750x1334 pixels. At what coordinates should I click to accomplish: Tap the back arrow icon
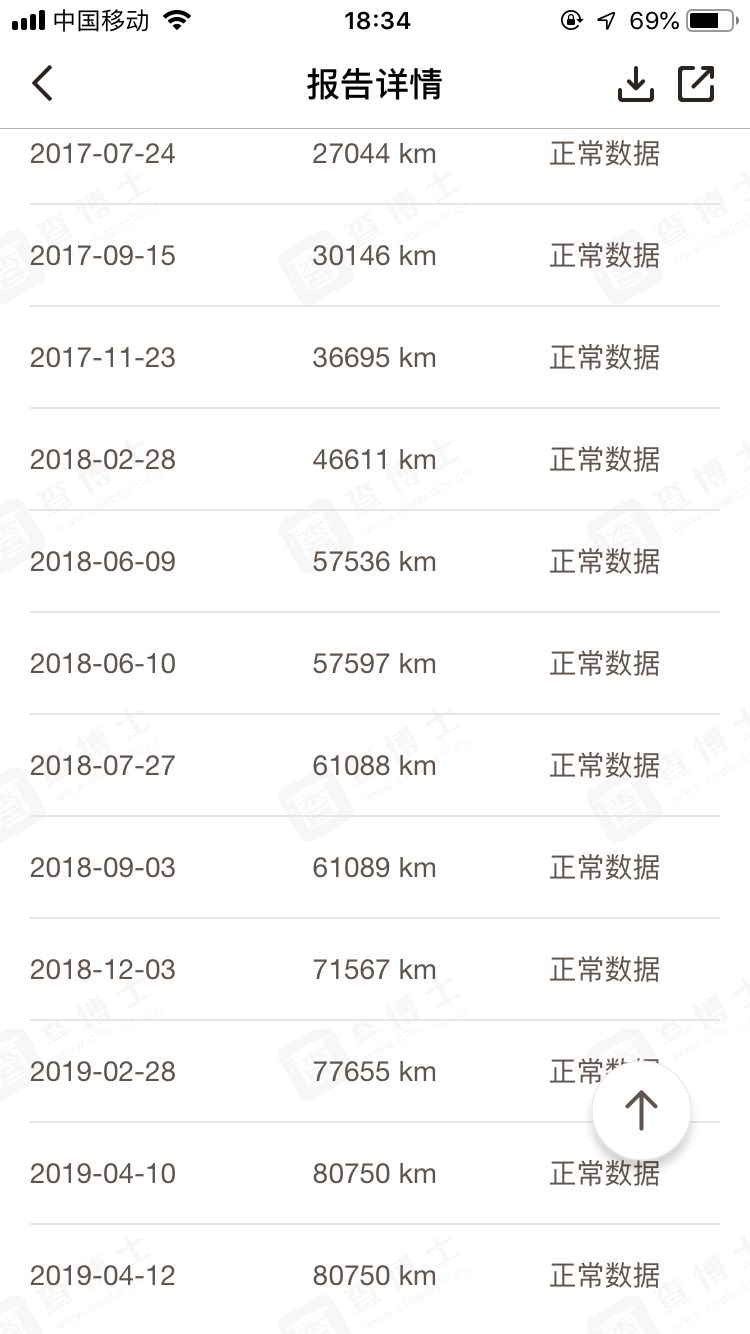coord(42,84)
